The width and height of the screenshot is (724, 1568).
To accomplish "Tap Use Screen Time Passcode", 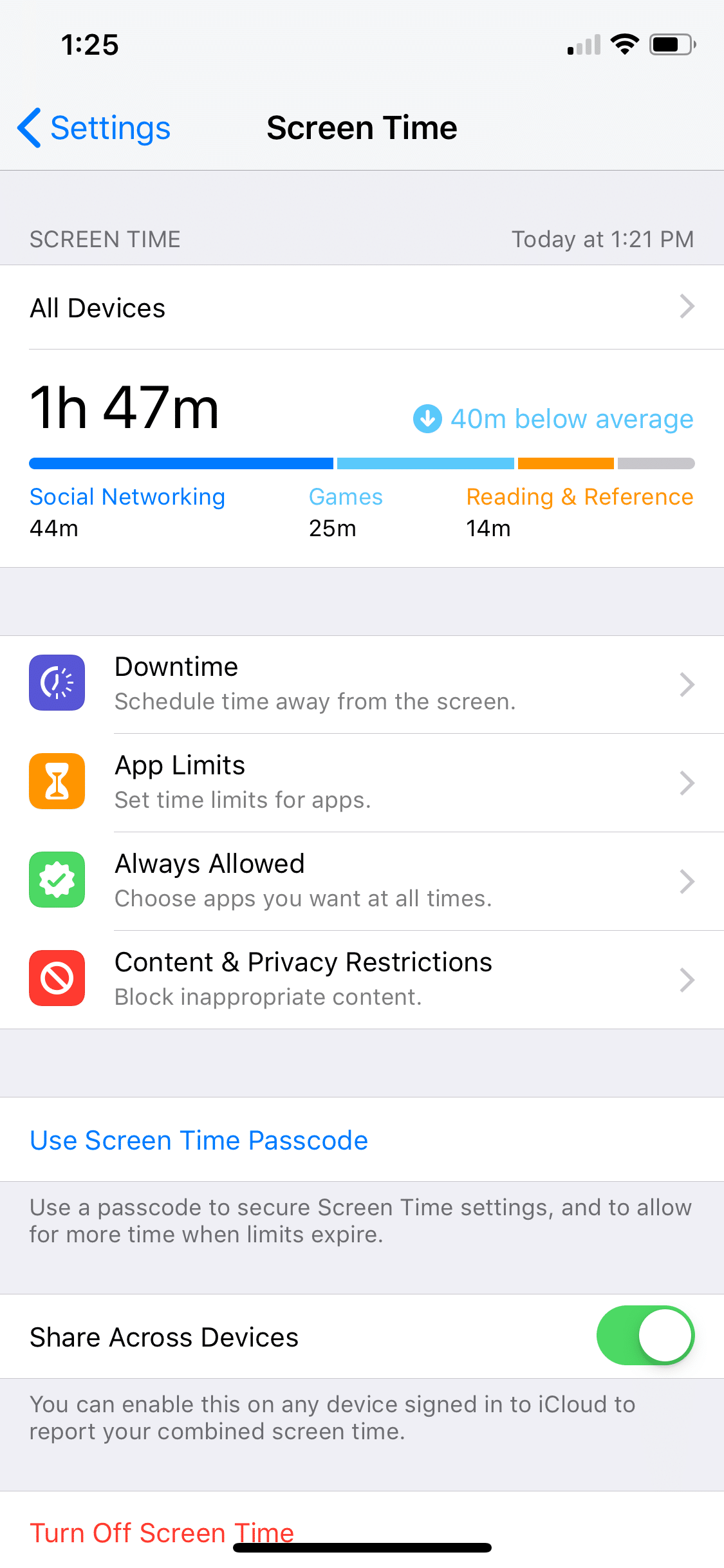I will tap(199, 1140).
